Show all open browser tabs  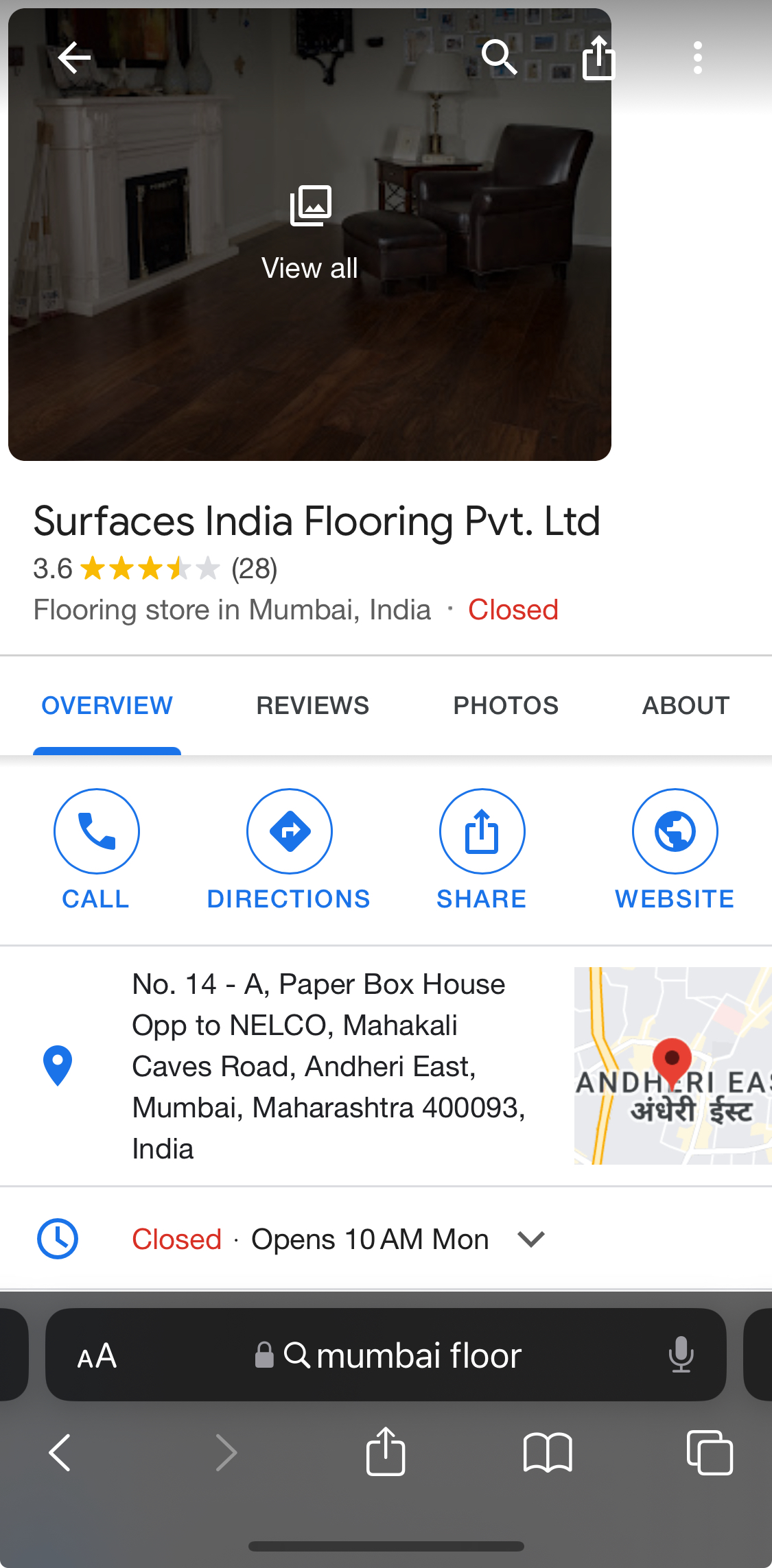(x=710, y=1452)
